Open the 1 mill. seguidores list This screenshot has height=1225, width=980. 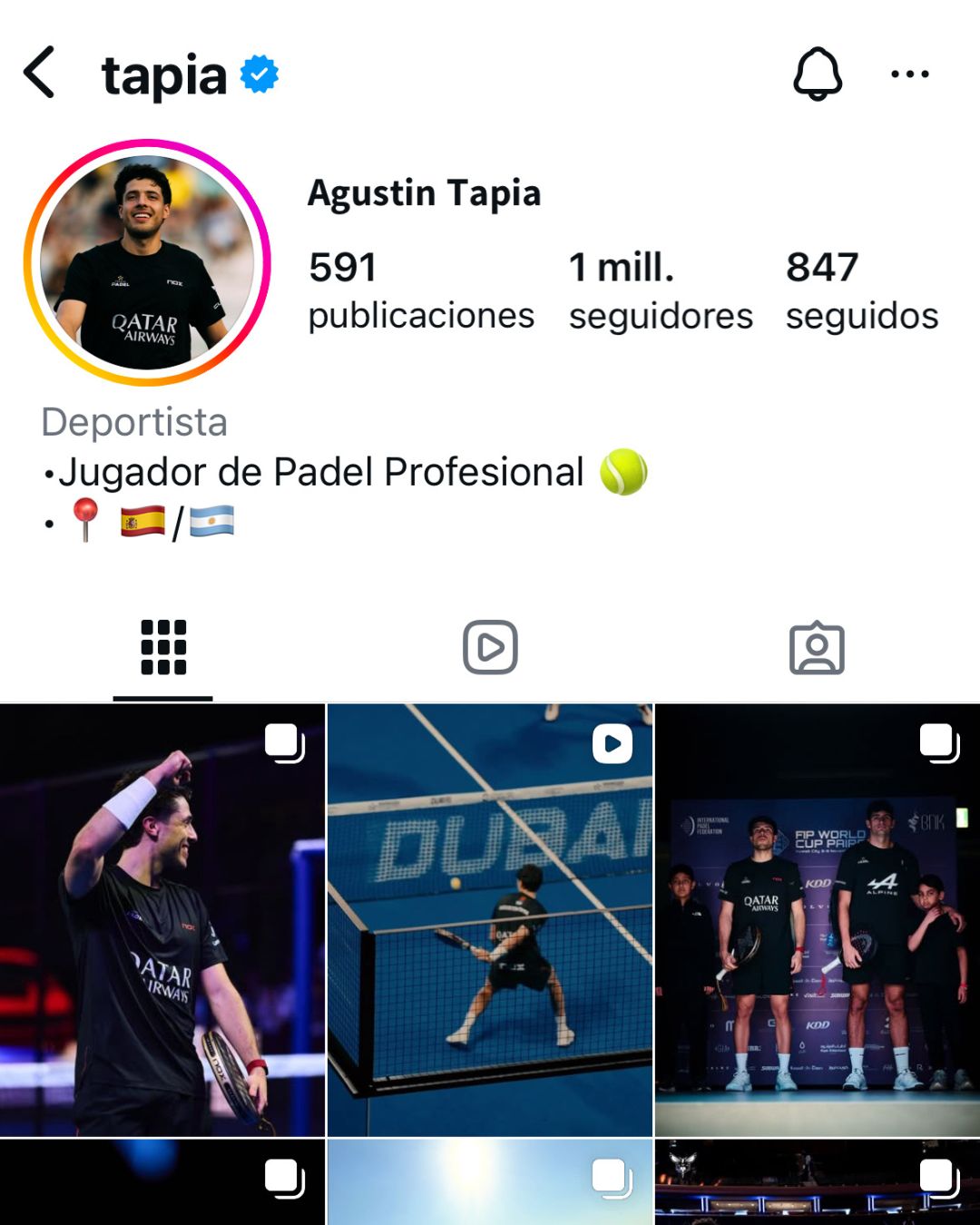pos(660,290)
